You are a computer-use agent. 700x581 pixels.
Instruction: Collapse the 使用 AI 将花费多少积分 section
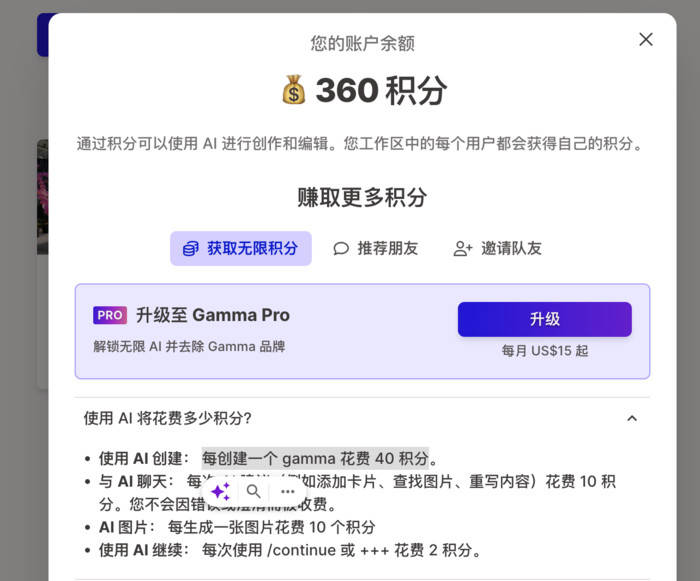tap(632, 418)
